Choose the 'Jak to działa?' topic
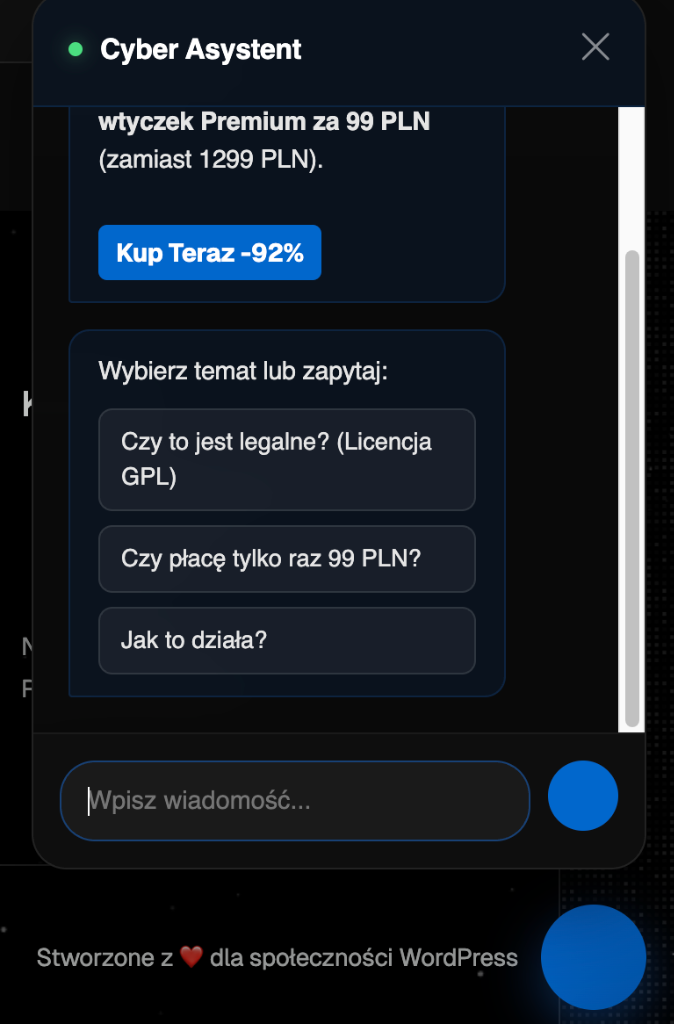 [286, 640]
